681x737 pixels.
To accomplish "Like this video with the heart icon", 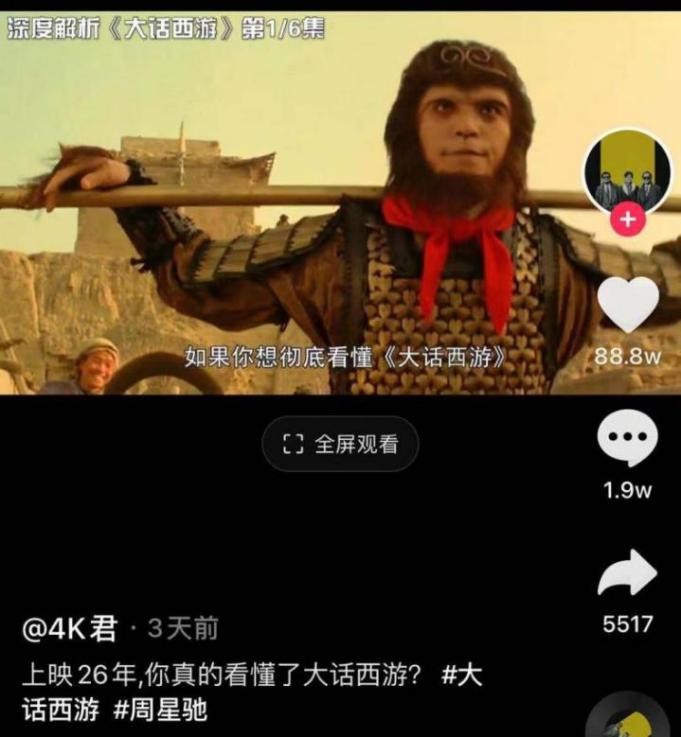I will [628, 305].
